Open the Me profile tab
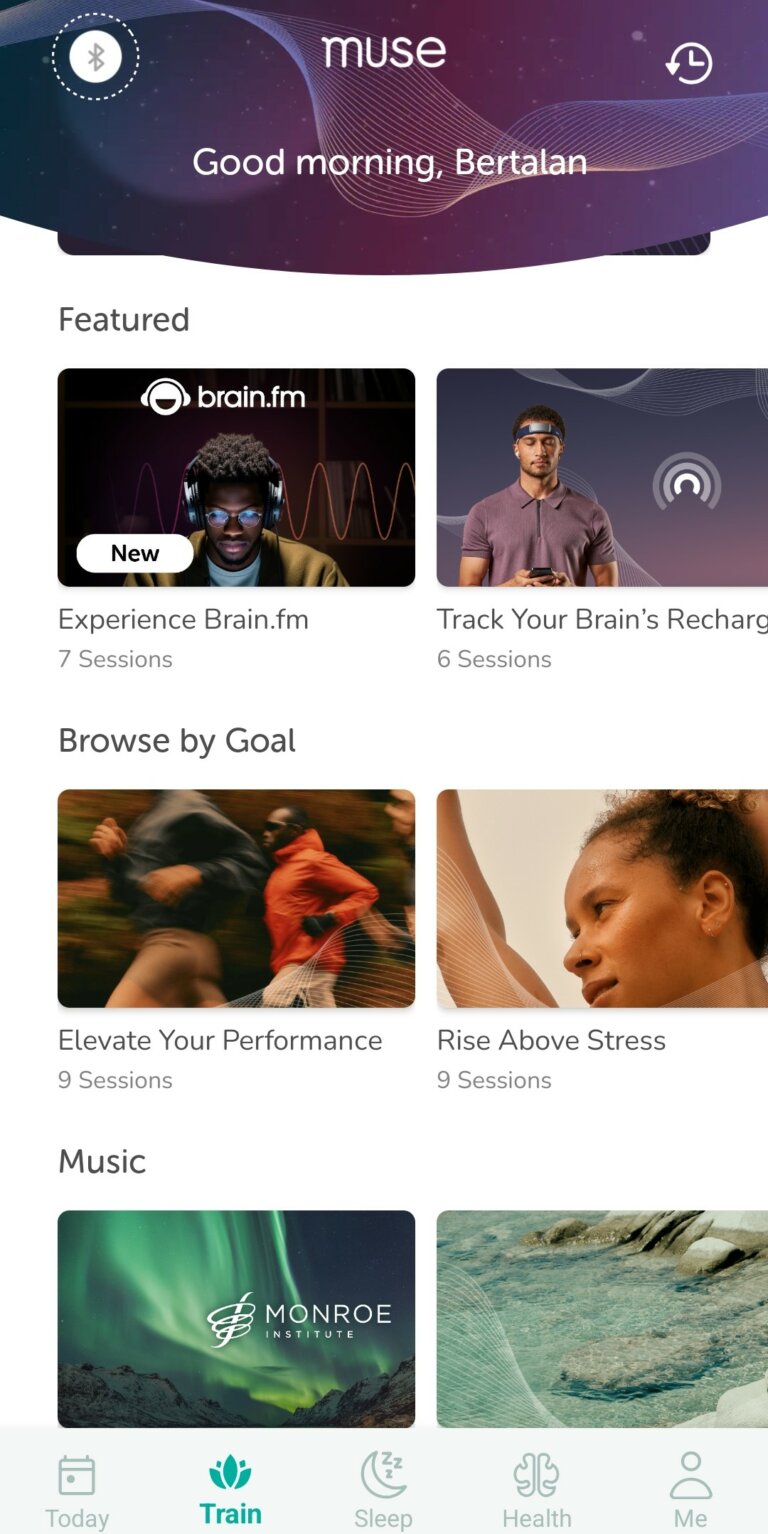Screen dimensions: 768x1534 click(x=690, y=1491)
